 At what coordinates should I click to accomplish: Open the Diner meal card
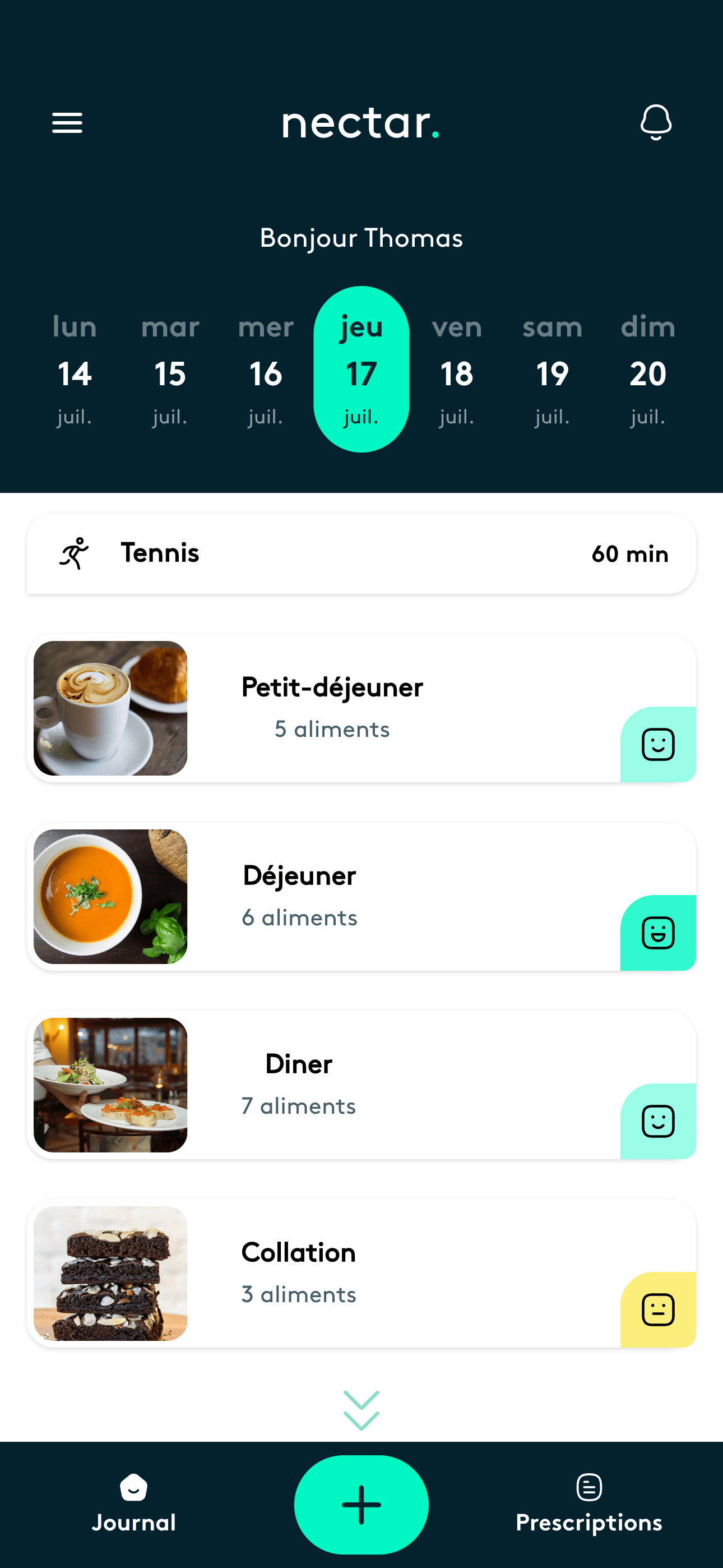[361, 1085]
